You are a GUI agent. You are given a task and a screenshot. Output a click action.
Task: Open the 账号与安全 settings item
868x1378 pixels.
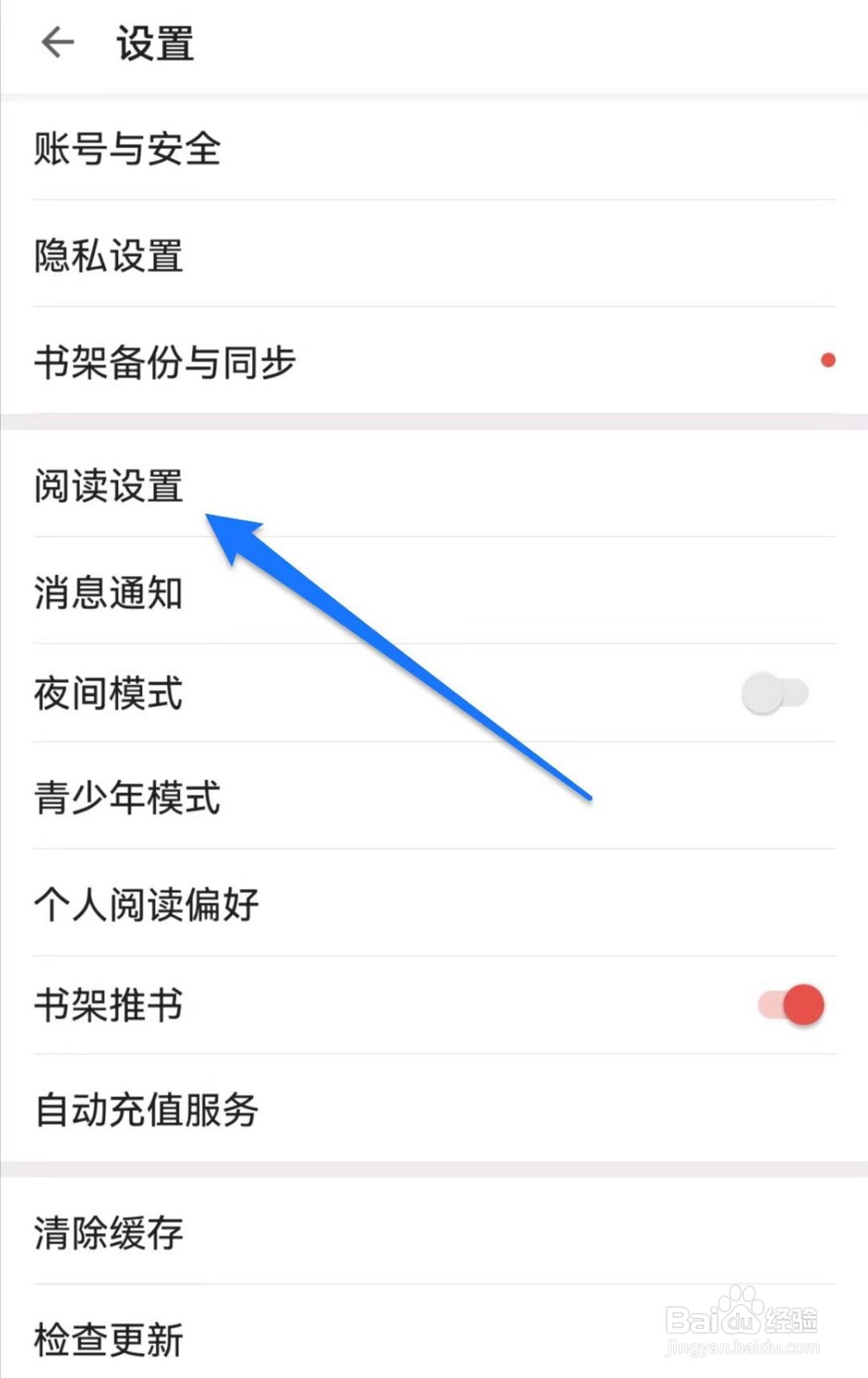[127, 148]
